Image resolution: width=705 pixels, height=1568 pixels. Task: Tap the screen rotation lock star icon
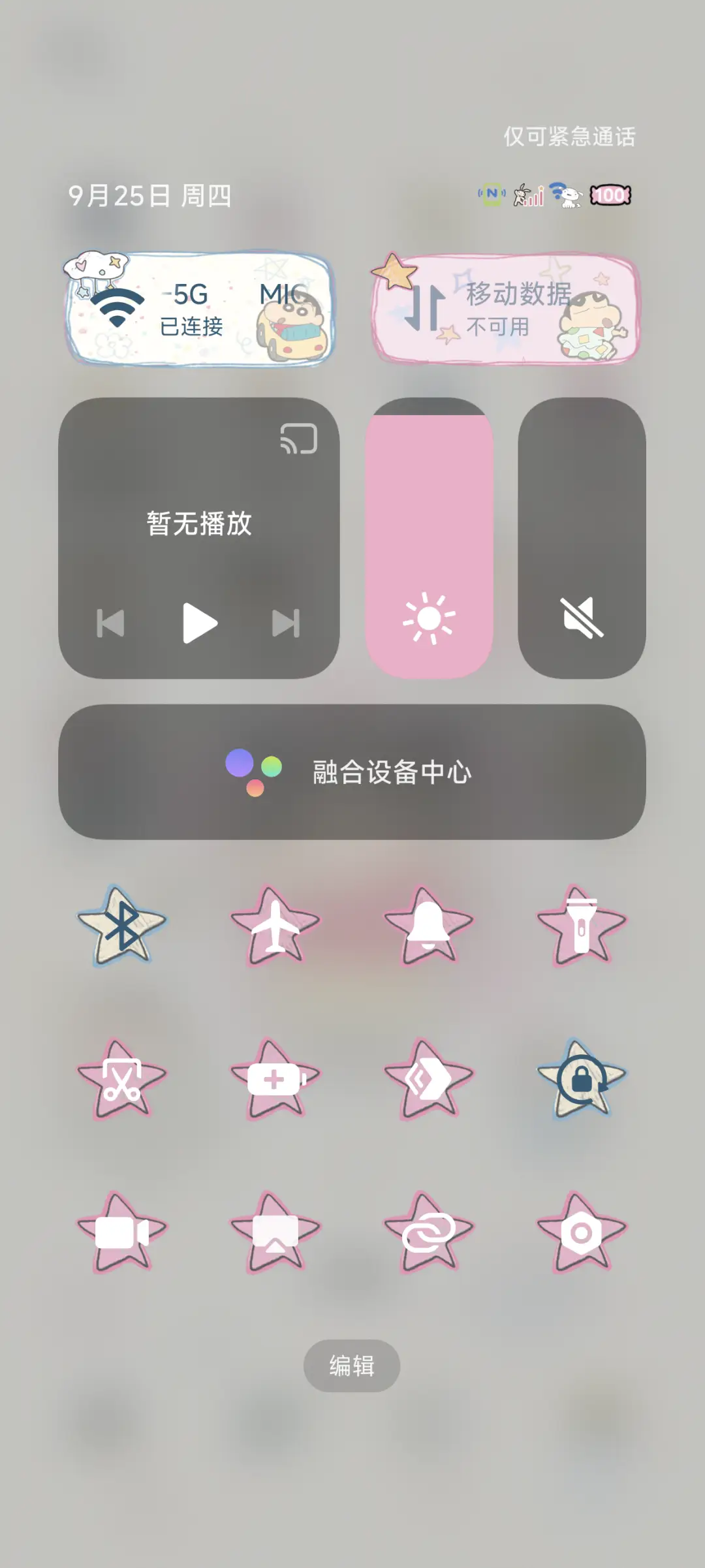point(581,1077)
